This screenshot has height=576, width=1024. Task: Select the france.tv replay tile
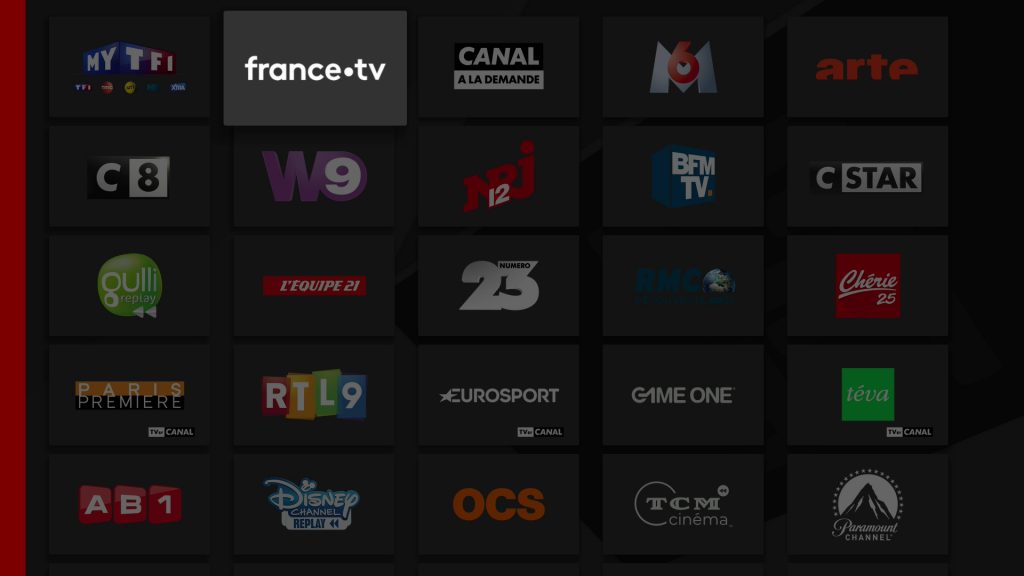(315, 68)
